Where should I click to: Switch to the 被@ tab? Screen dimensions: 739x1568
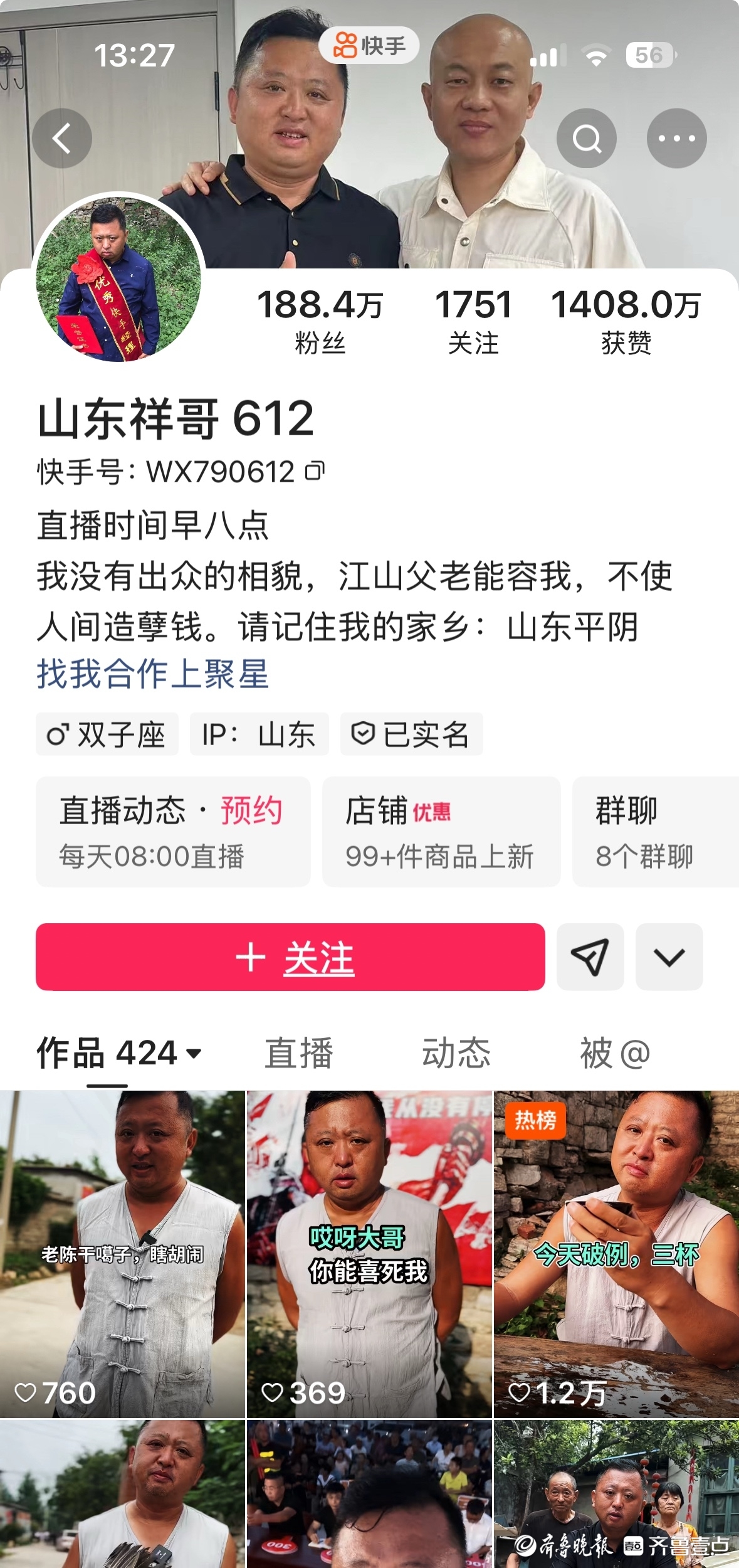coord(614,1053)
